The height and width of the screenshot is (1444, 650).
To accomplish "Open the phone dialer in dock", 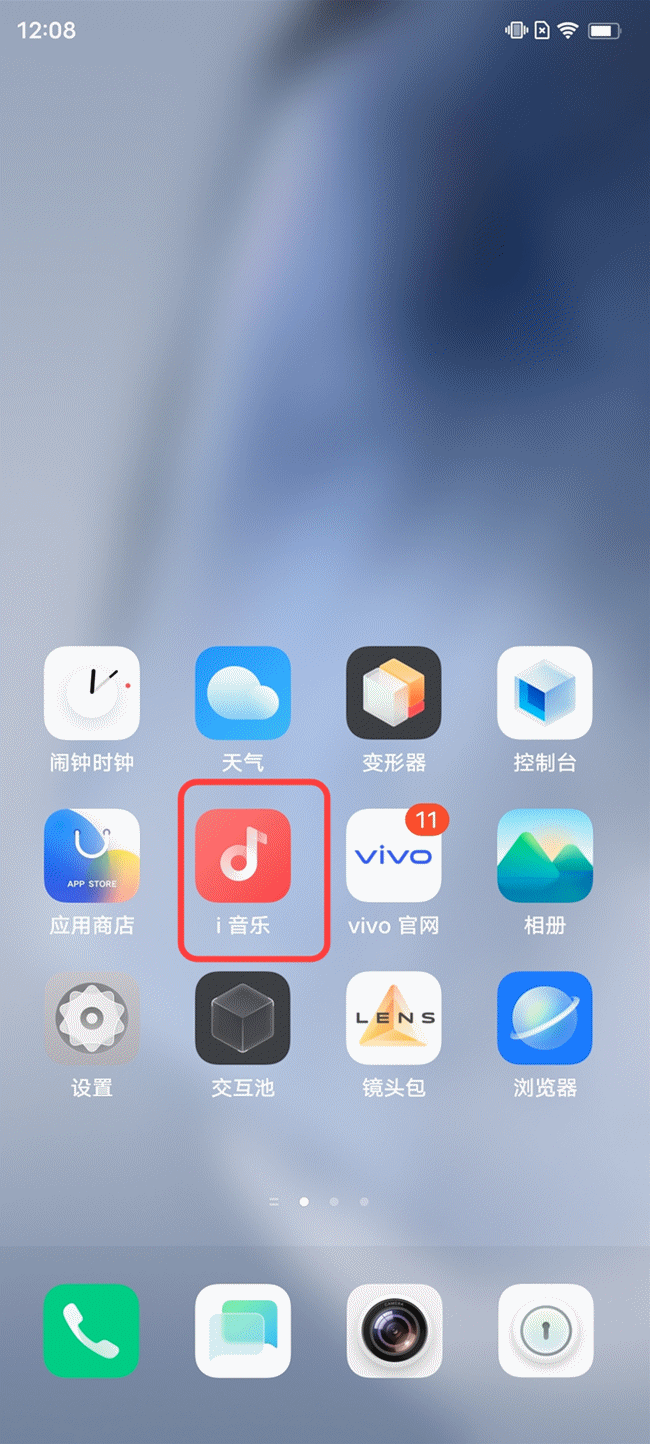I will click(x=92, y=1331).
